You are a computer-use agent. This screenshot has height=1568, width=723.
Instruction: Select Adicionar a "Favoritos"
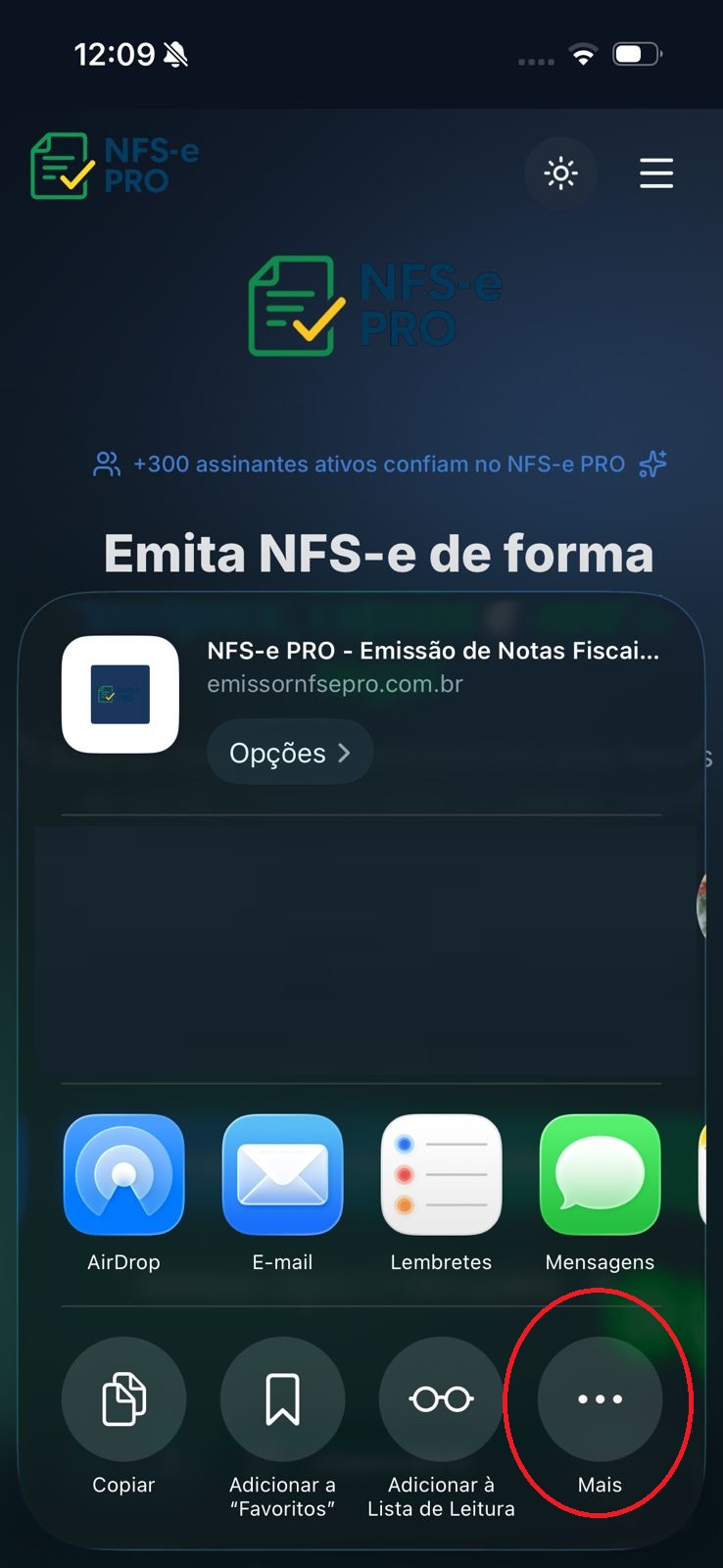(282, 1398)
